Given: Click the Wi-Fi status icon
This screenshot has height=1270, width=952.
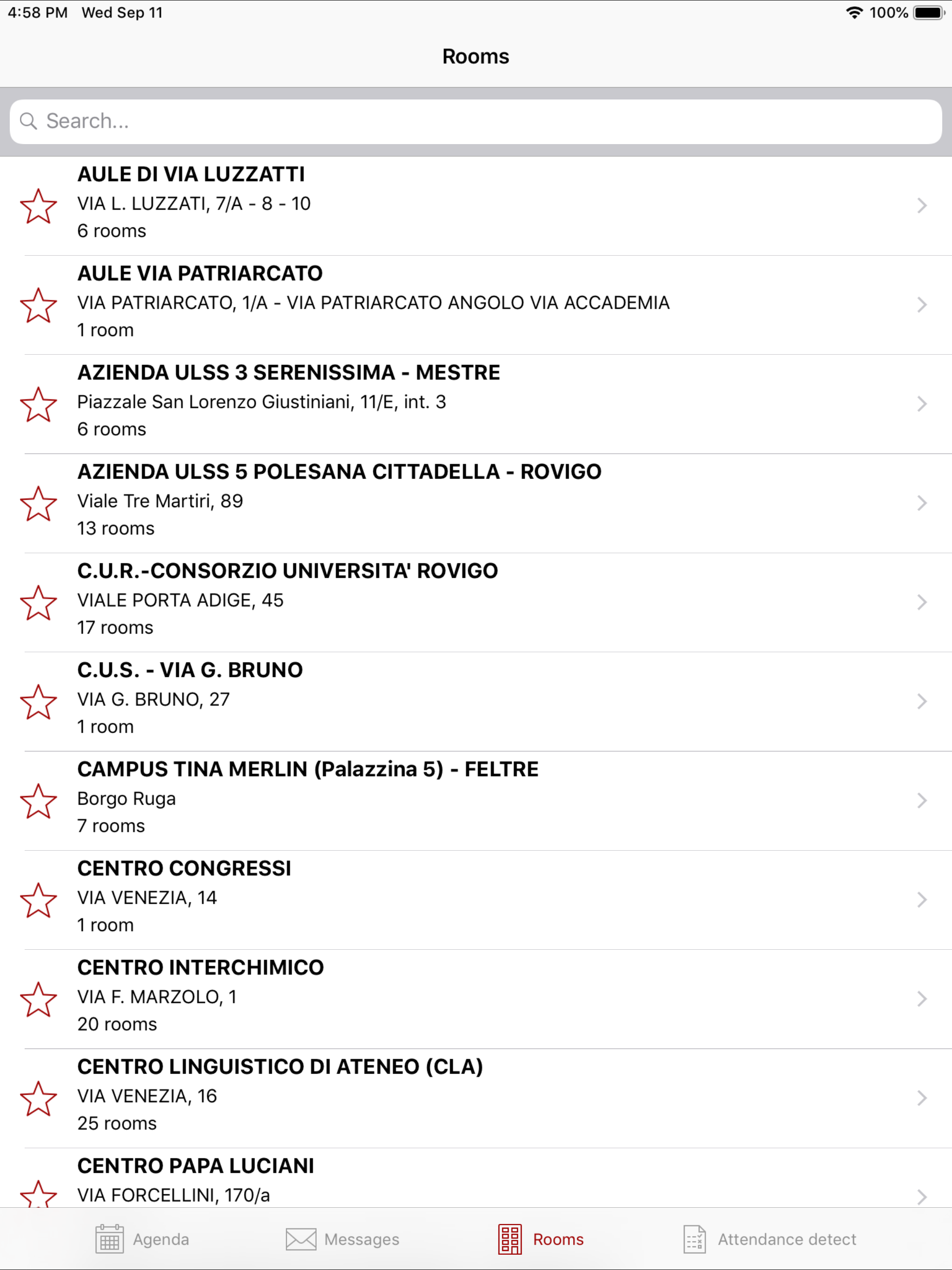Looking at the screenshot, I should 854,12.
